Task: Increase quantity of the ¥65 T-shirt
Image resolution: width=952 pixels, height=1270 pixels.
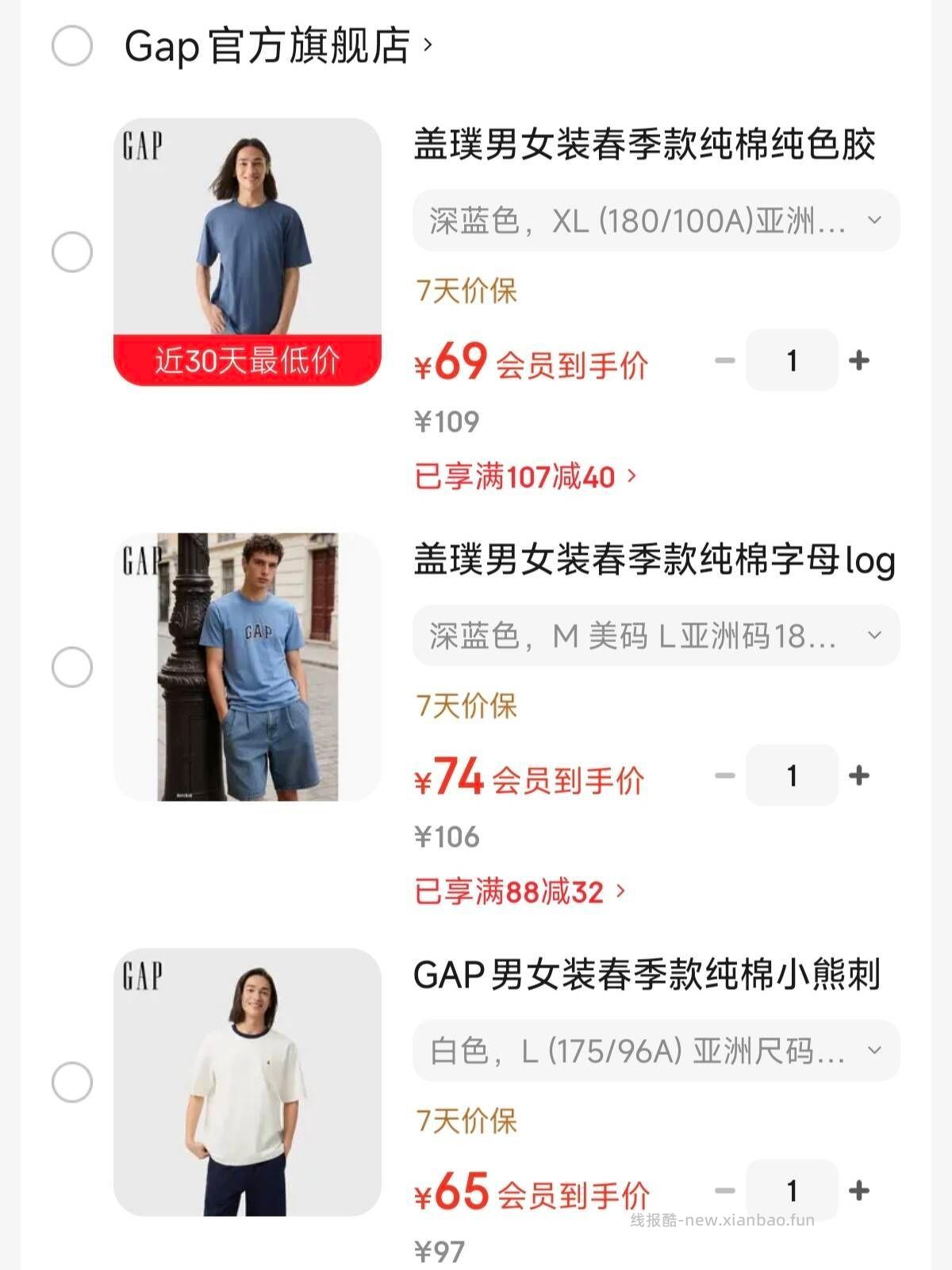Action: (x=859, y=1191)
